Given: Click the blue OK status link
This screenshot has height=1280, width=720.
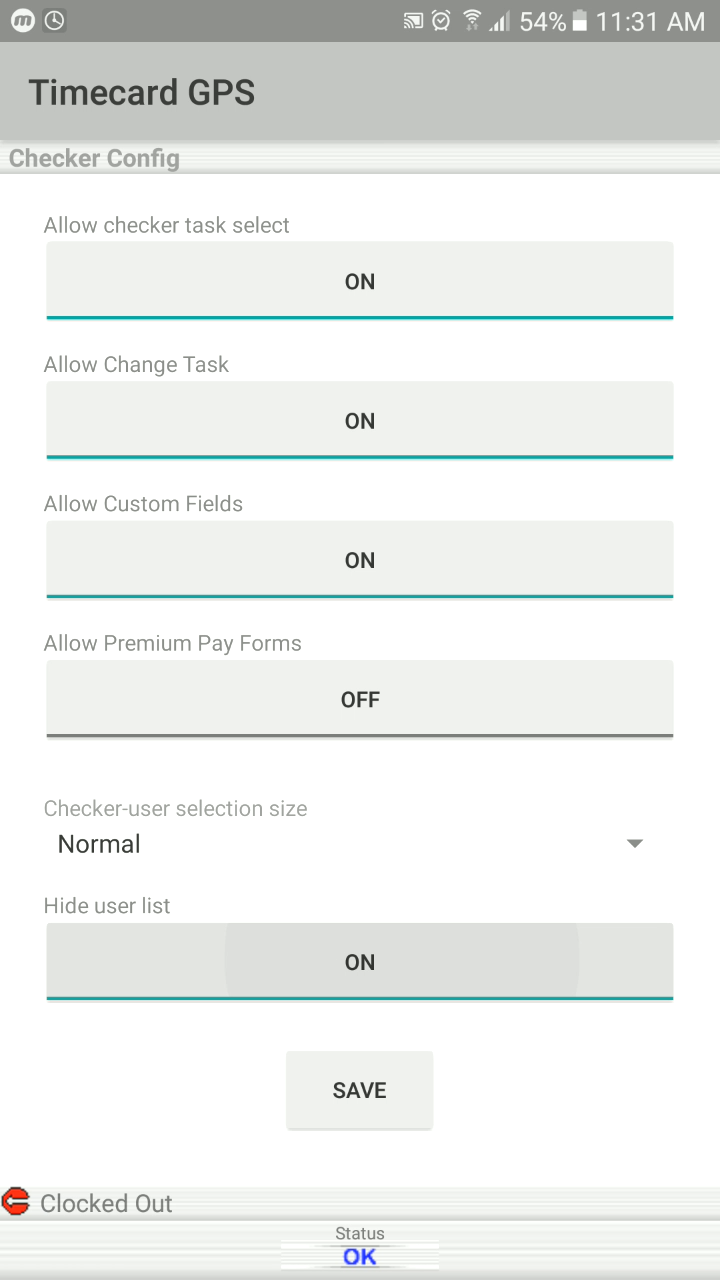Looking at the screenshot, I should [359, 1256].
